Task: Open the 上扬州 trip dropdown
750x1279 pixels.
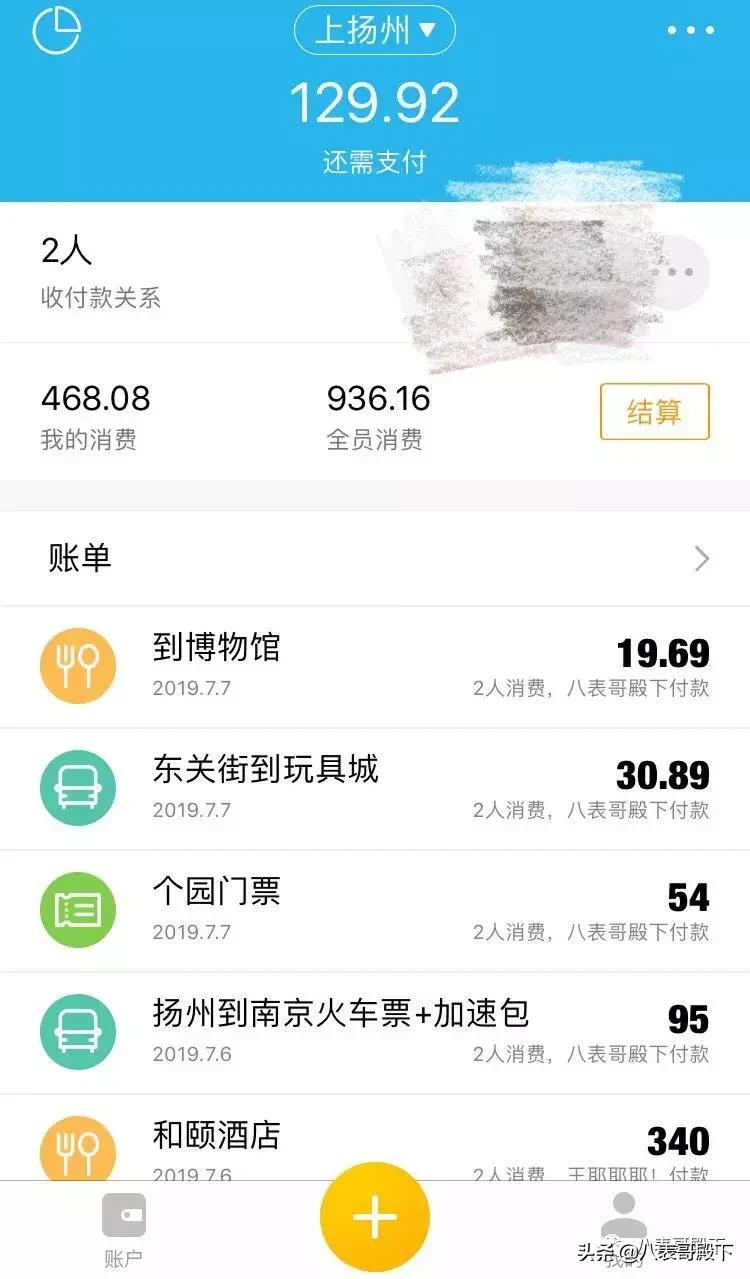Action: coord(374,31)
